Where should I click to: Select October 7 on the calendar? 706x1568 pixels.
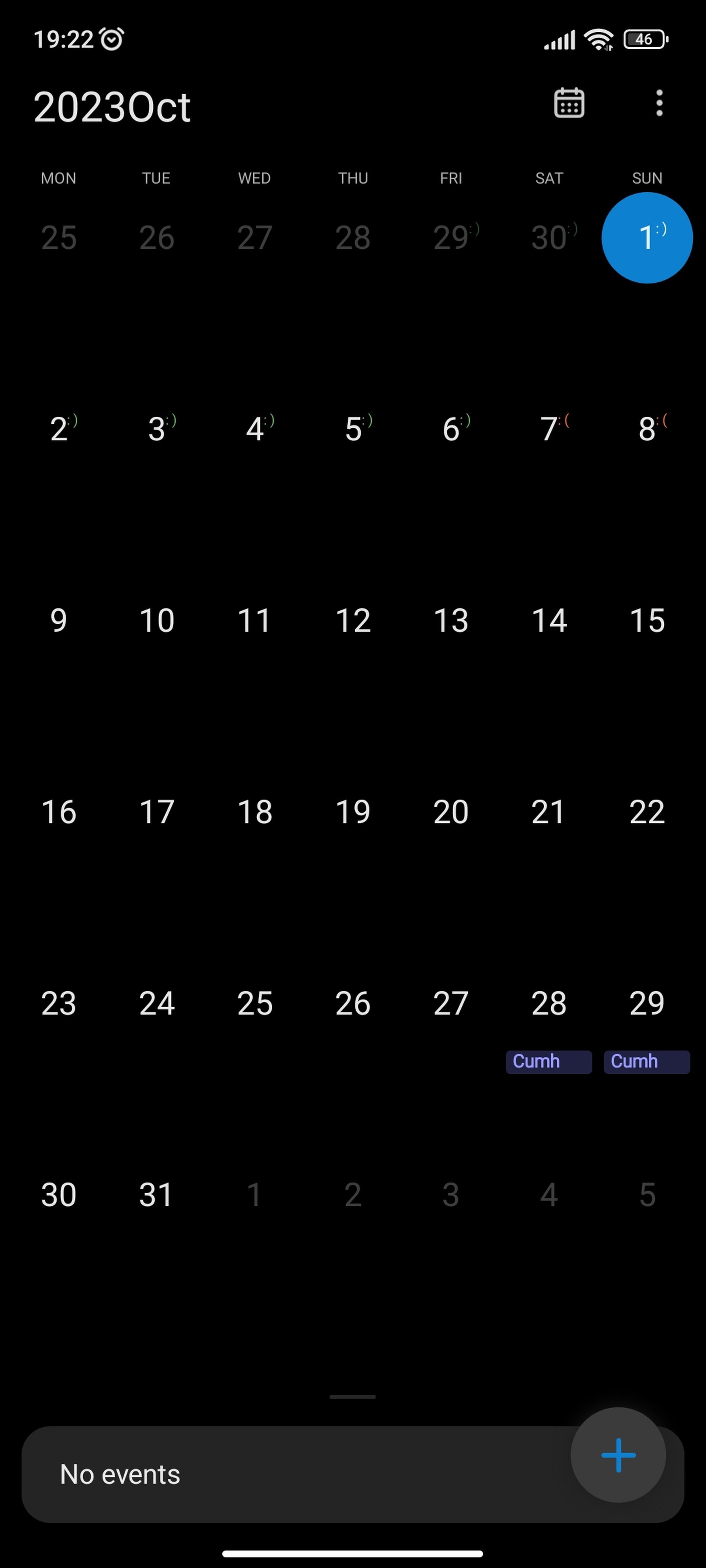549,429
